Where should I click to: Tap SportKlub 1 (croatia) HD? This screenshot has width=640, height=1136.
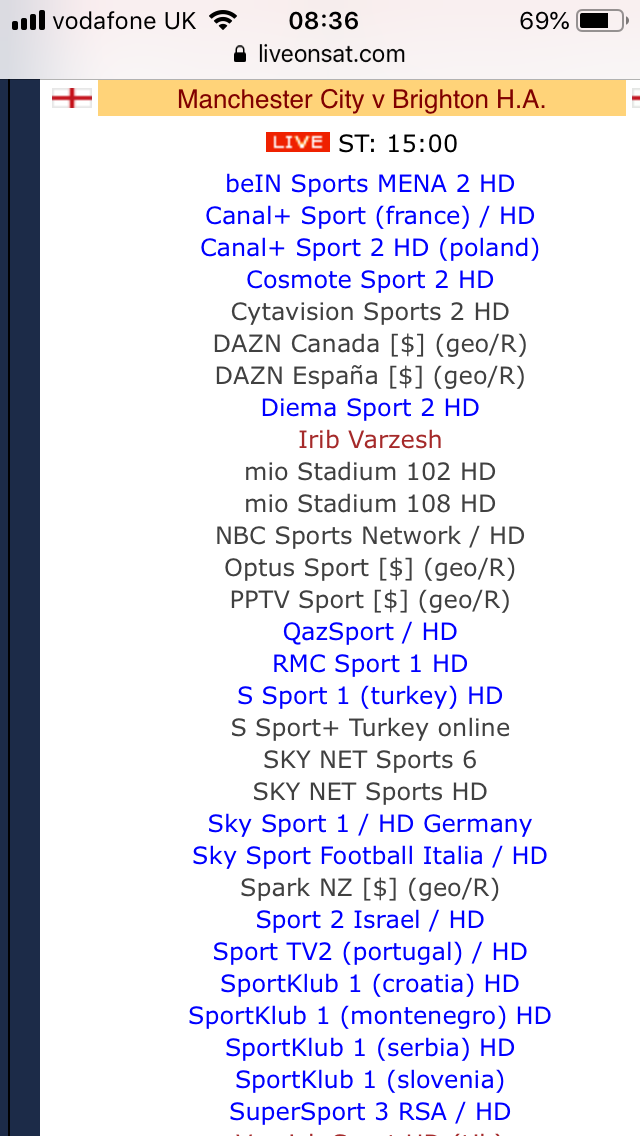click(370, 984)
